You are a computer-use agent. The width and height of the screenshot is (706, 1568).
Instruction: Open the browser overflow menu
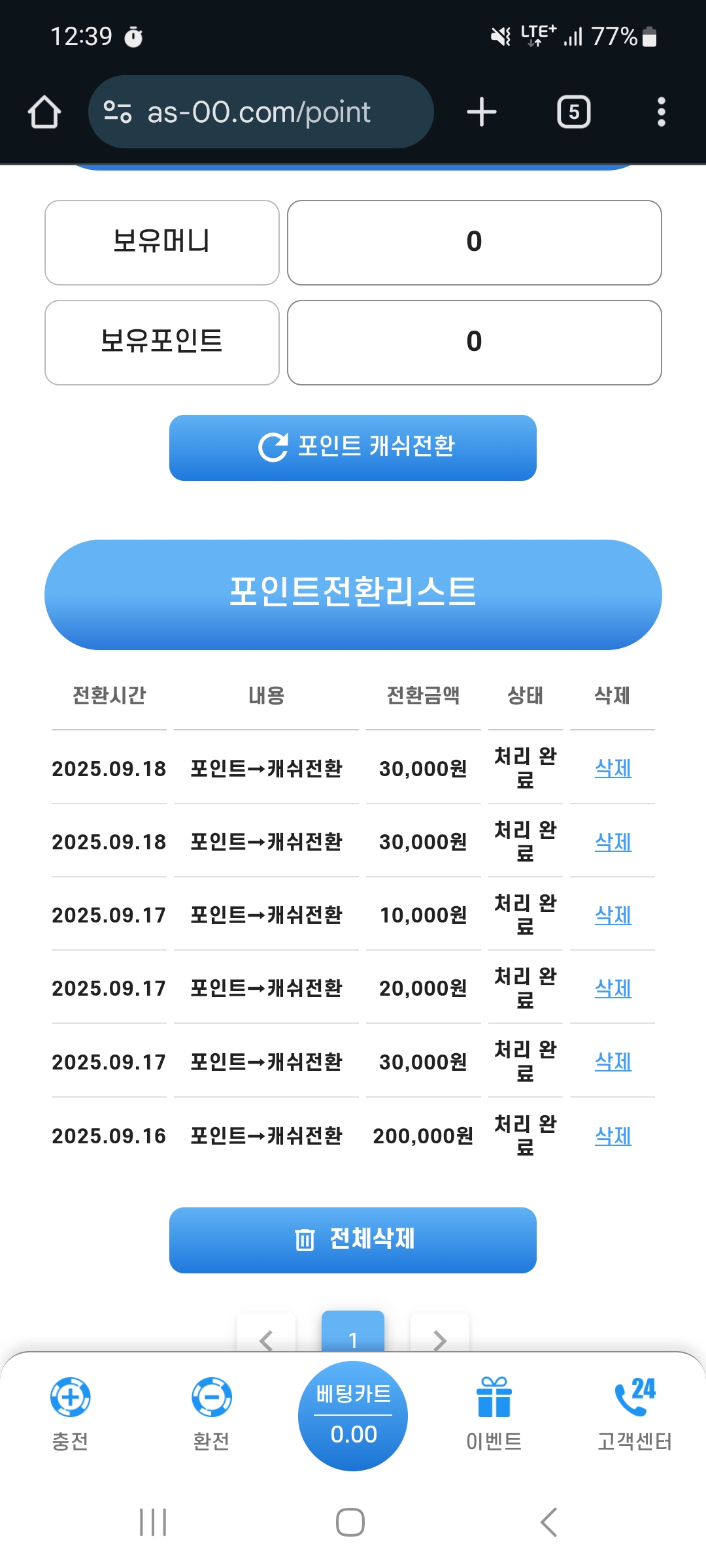[661, 112]
